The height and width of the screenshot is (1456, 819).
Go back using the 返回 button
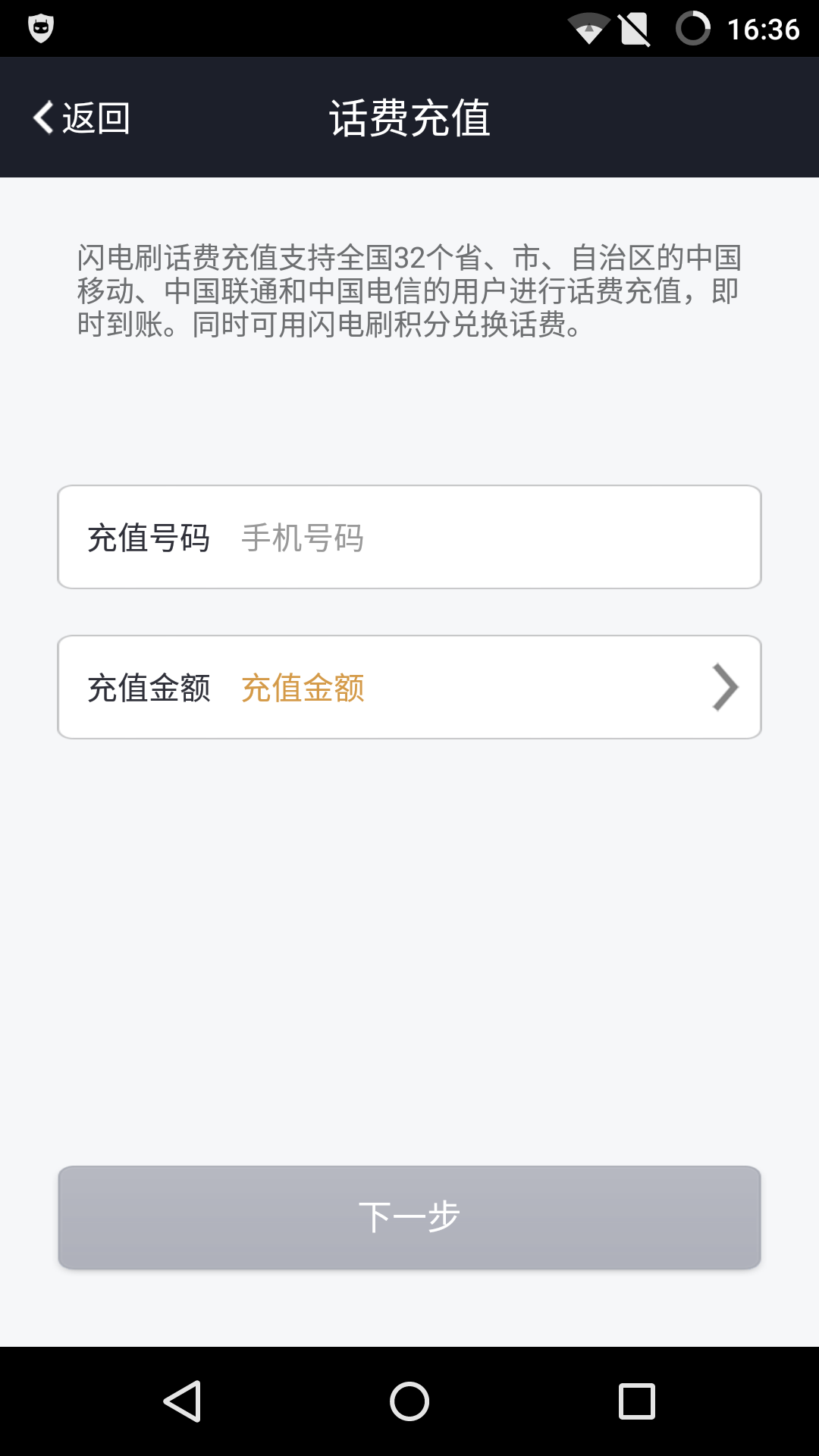pos(82,118)
